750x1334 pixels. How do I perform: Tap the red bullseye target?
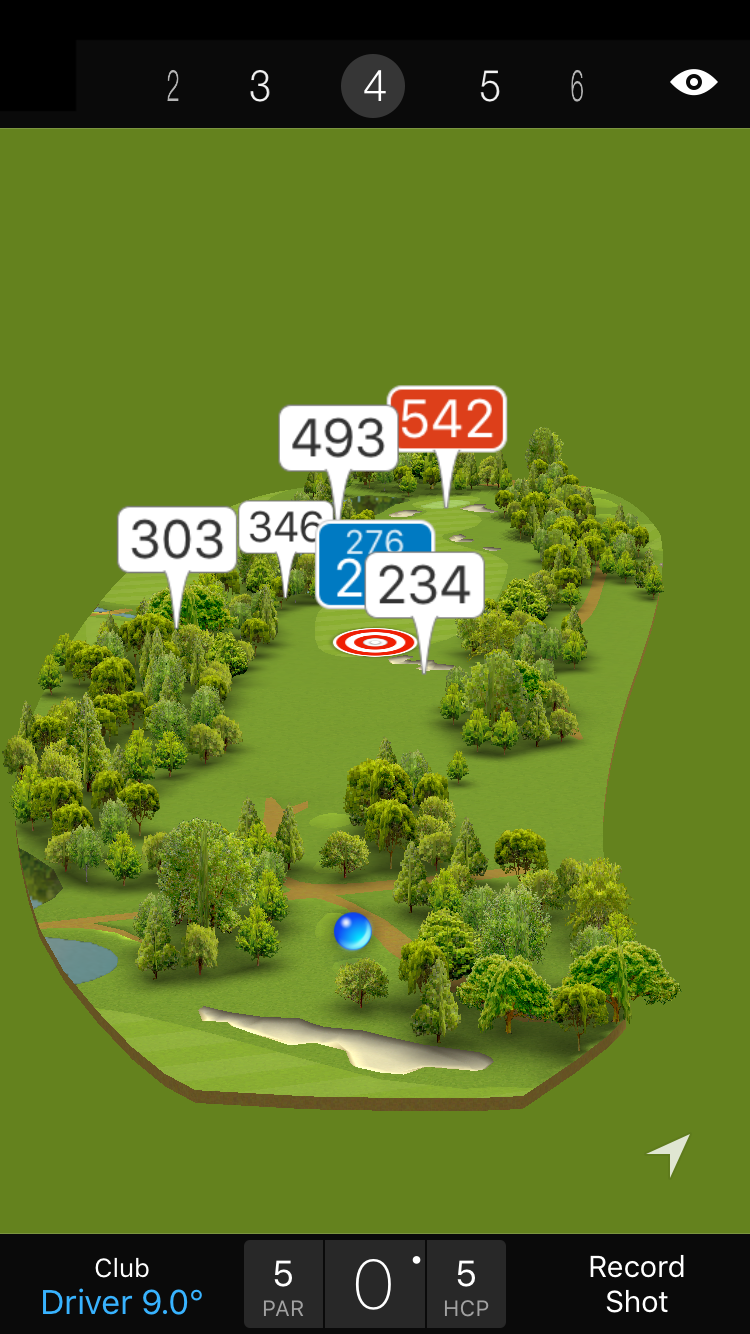[375, 642]
